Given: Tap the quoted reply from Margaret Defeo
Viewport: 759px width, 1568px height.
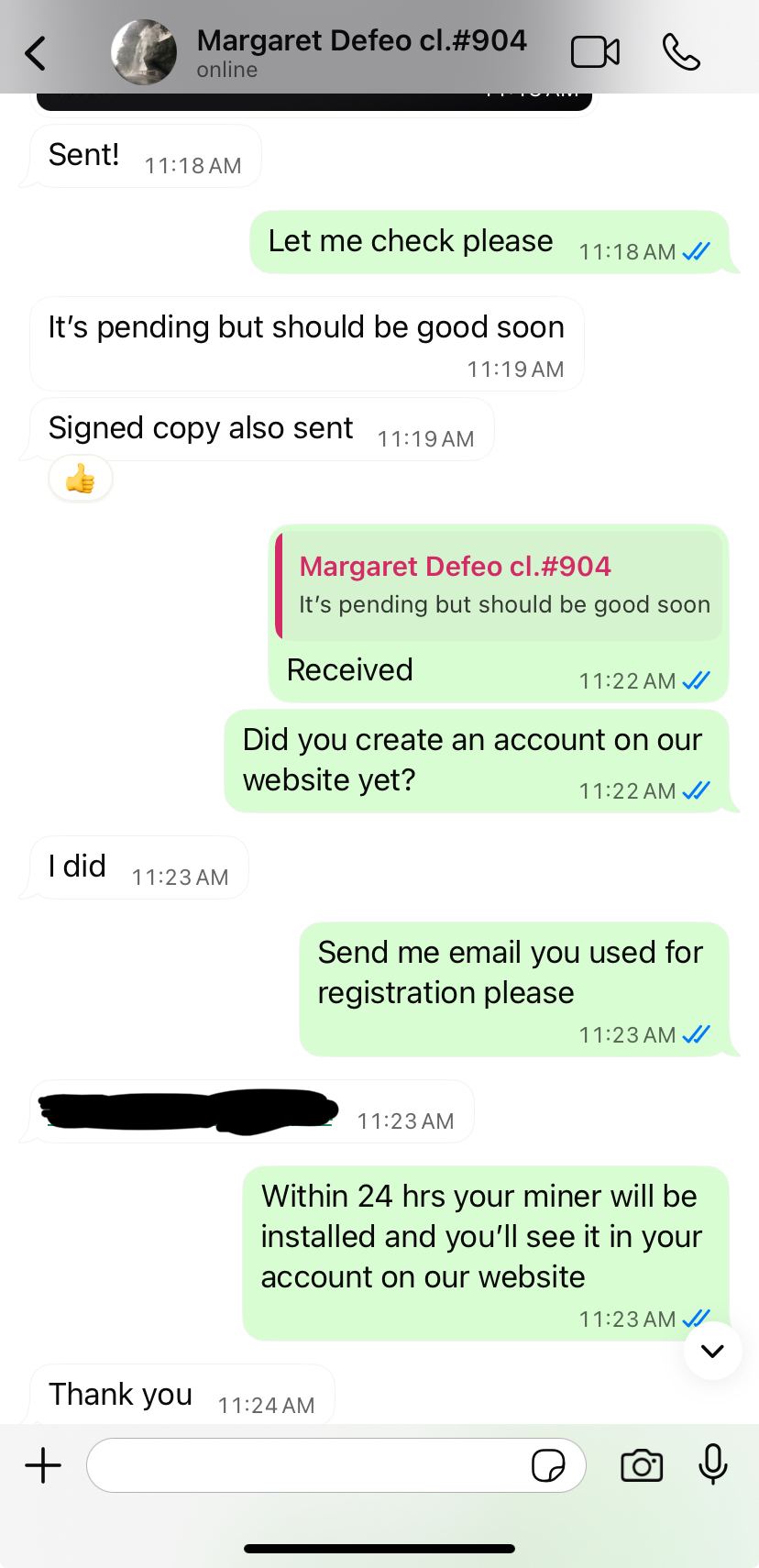Looking at the screenshot, I should coord(500,586).
